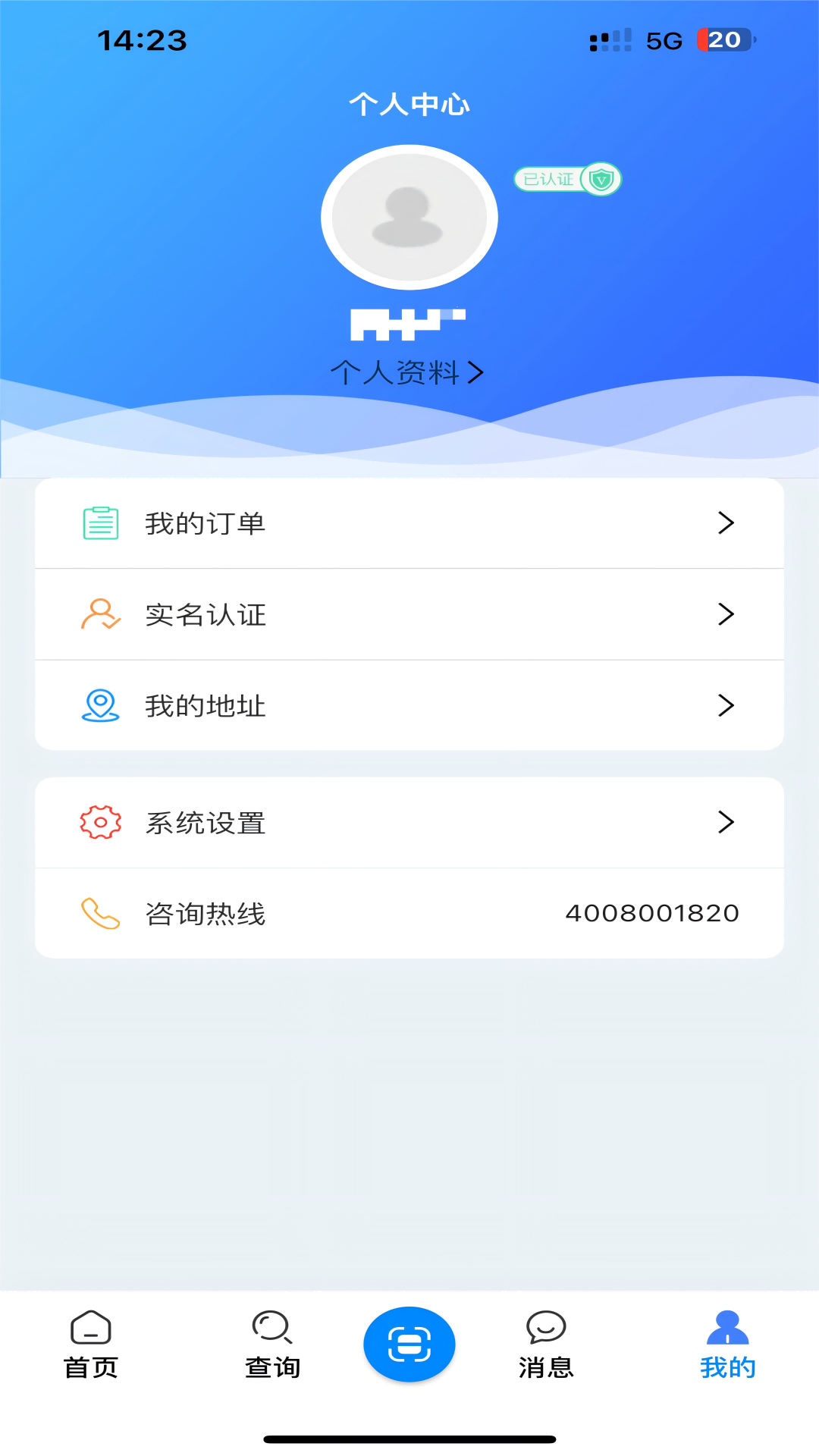The width and height of the screenshot is (819, 1456).
Task: Tap the yellow 咨询热线 phone icon
Action: point(98,912)
